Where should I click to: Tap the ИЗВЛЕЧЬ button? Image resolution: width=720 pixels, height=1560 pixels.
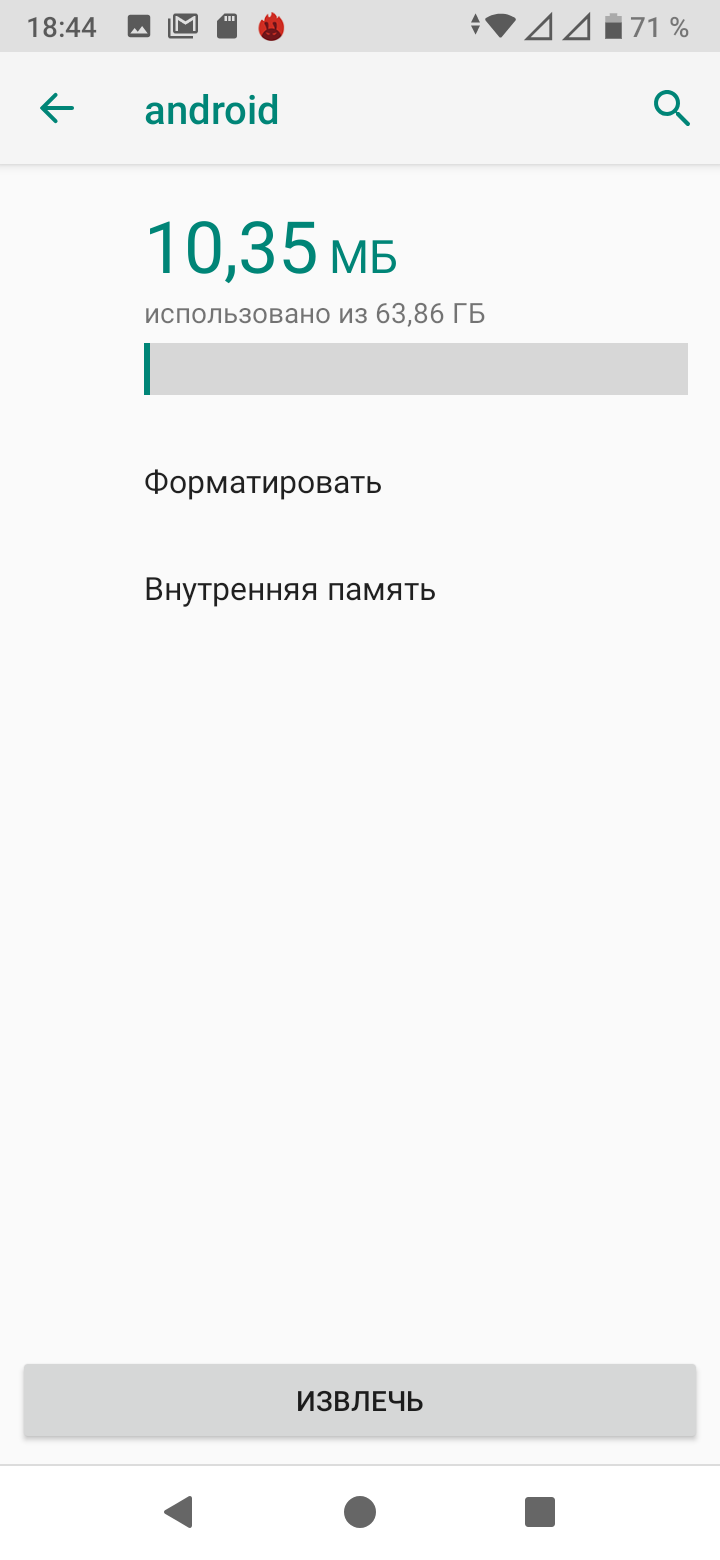(x=360, y=1401)
